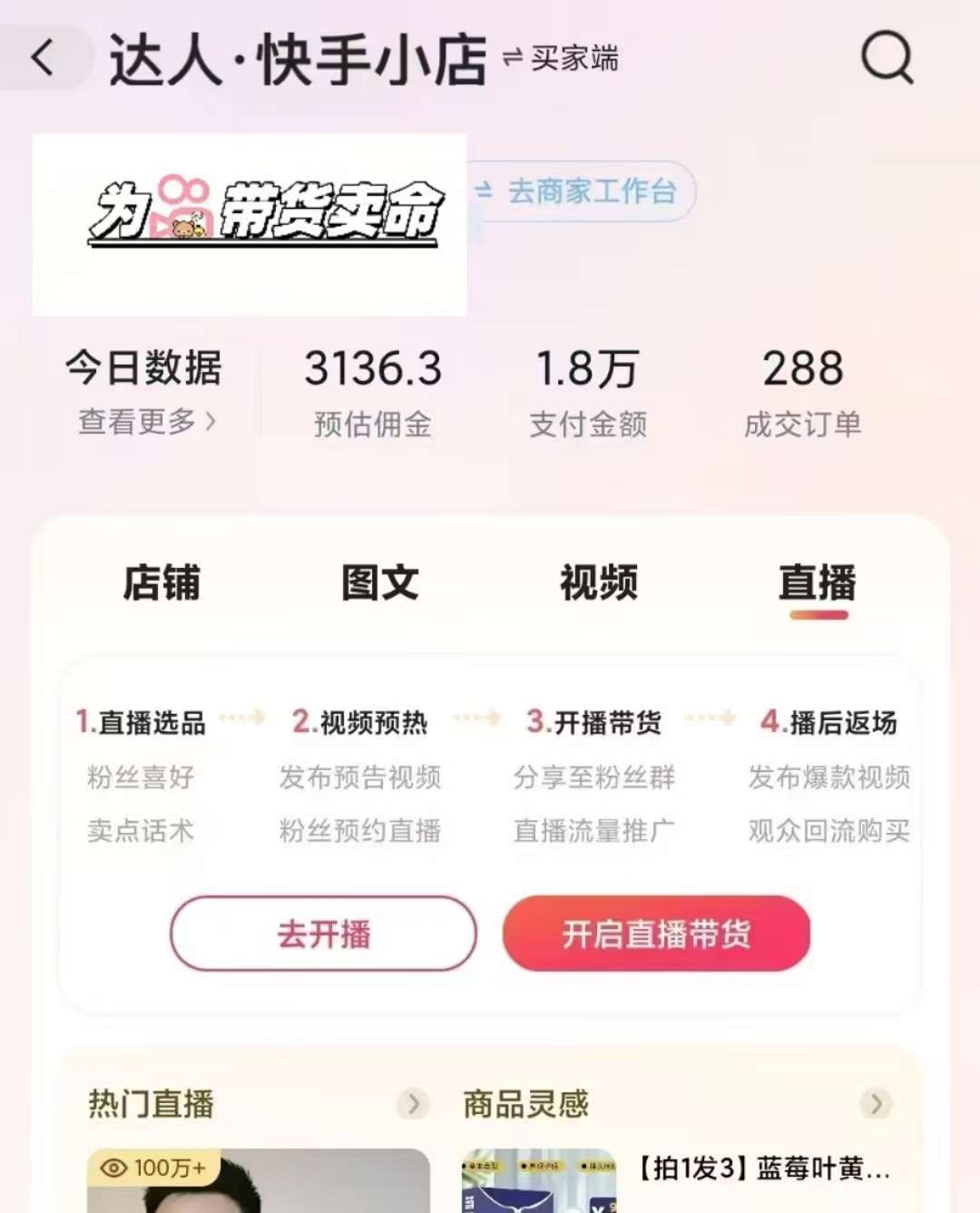Tap the 去开播 button
The image size is (980, 1213).
pos(323,934)
